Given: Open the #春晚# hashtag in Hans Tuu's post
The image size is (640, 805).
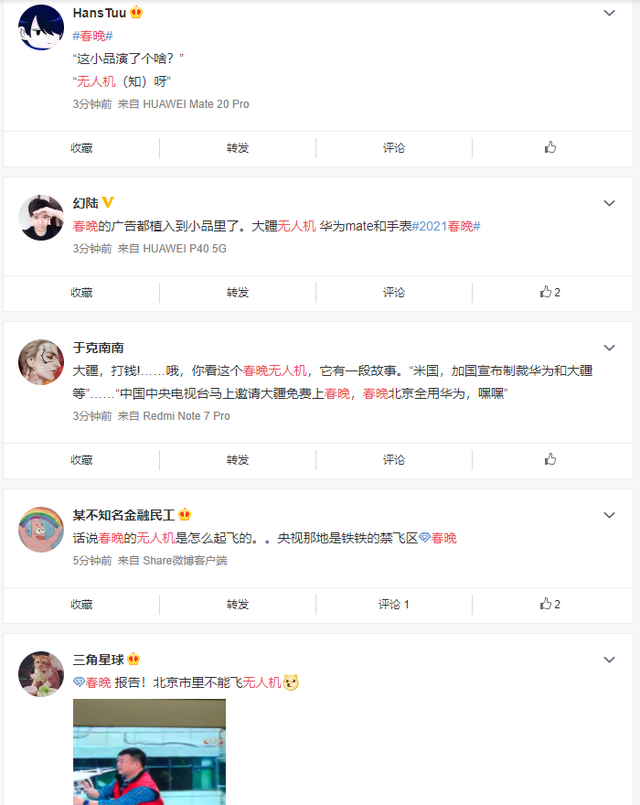Looking at the screenshot, I should point(92,35).
